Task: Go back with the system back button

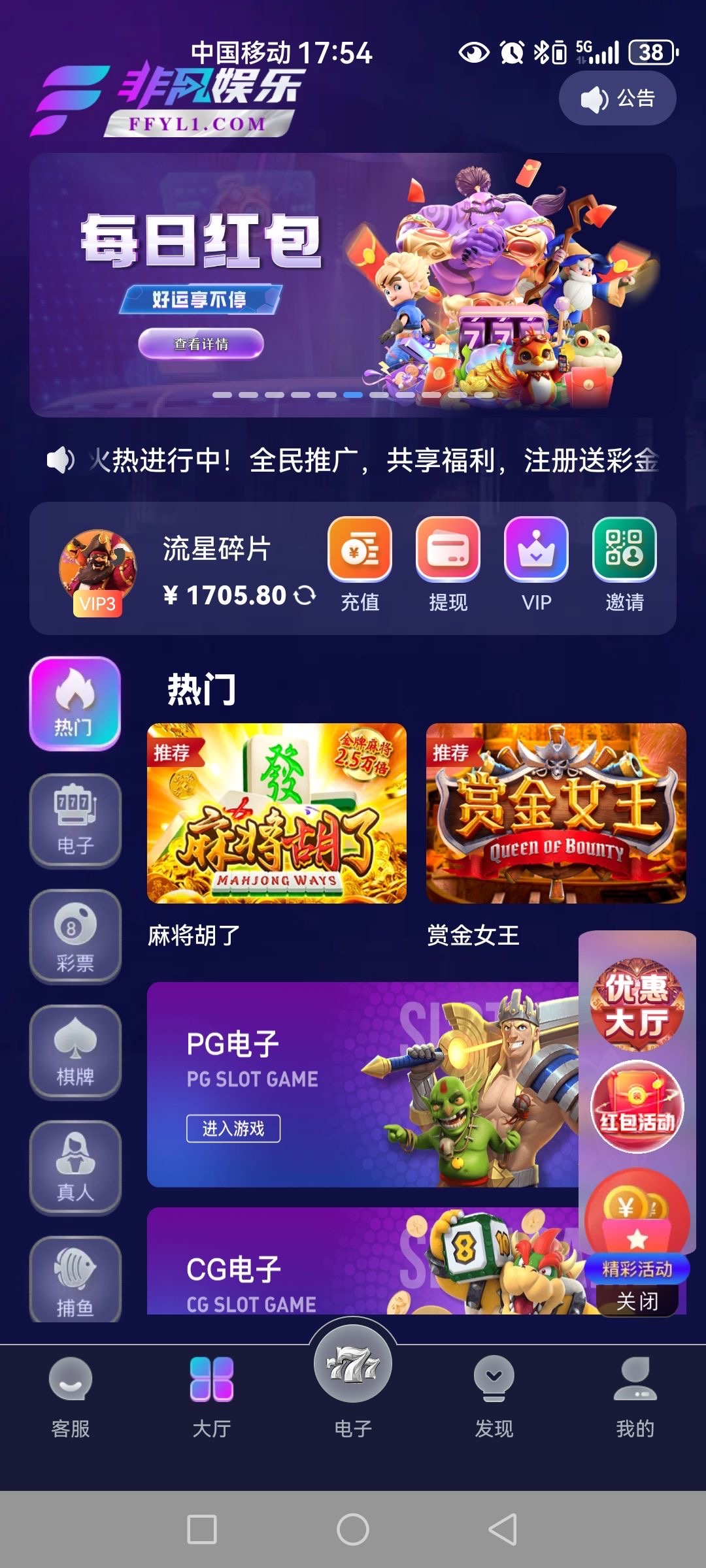Action: [503, 1529]
